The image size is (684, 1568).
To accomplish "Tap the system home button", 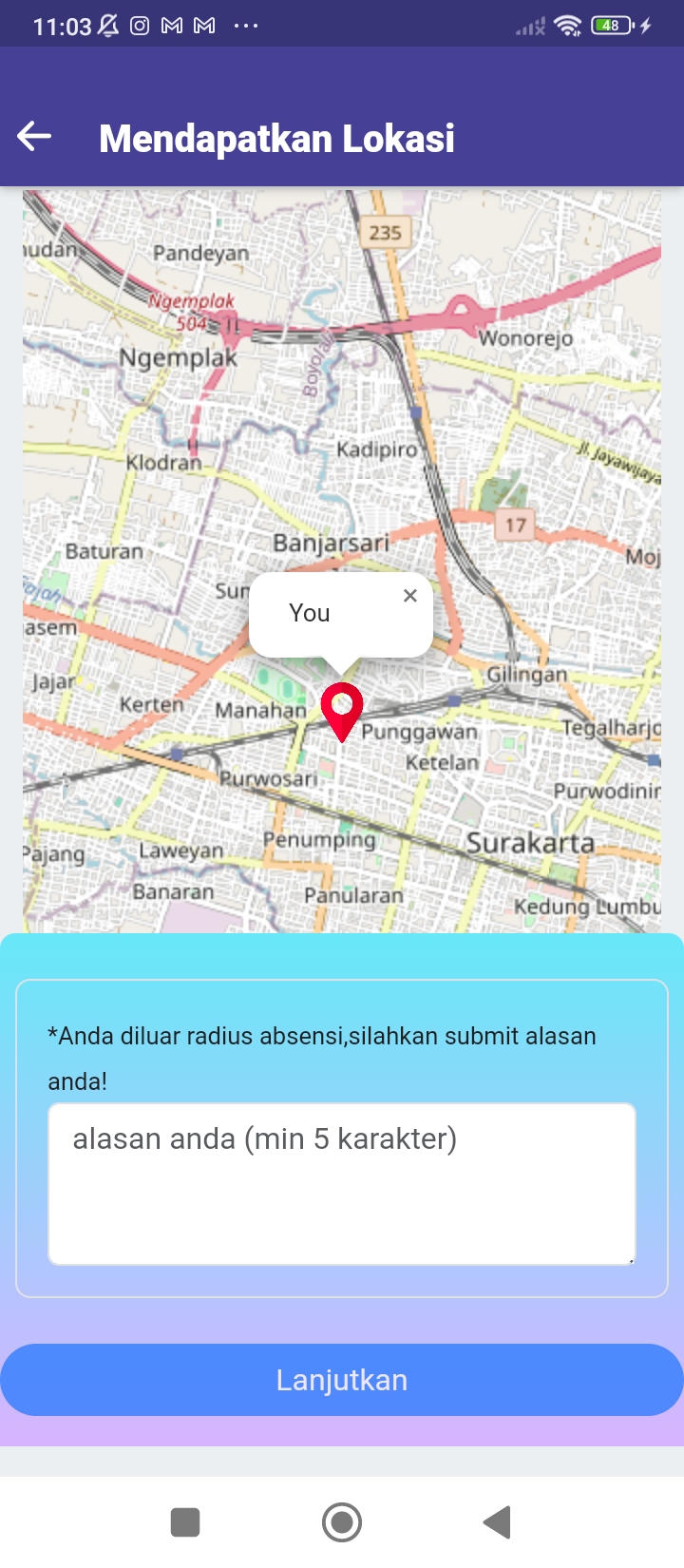I will pos(342,1522).
